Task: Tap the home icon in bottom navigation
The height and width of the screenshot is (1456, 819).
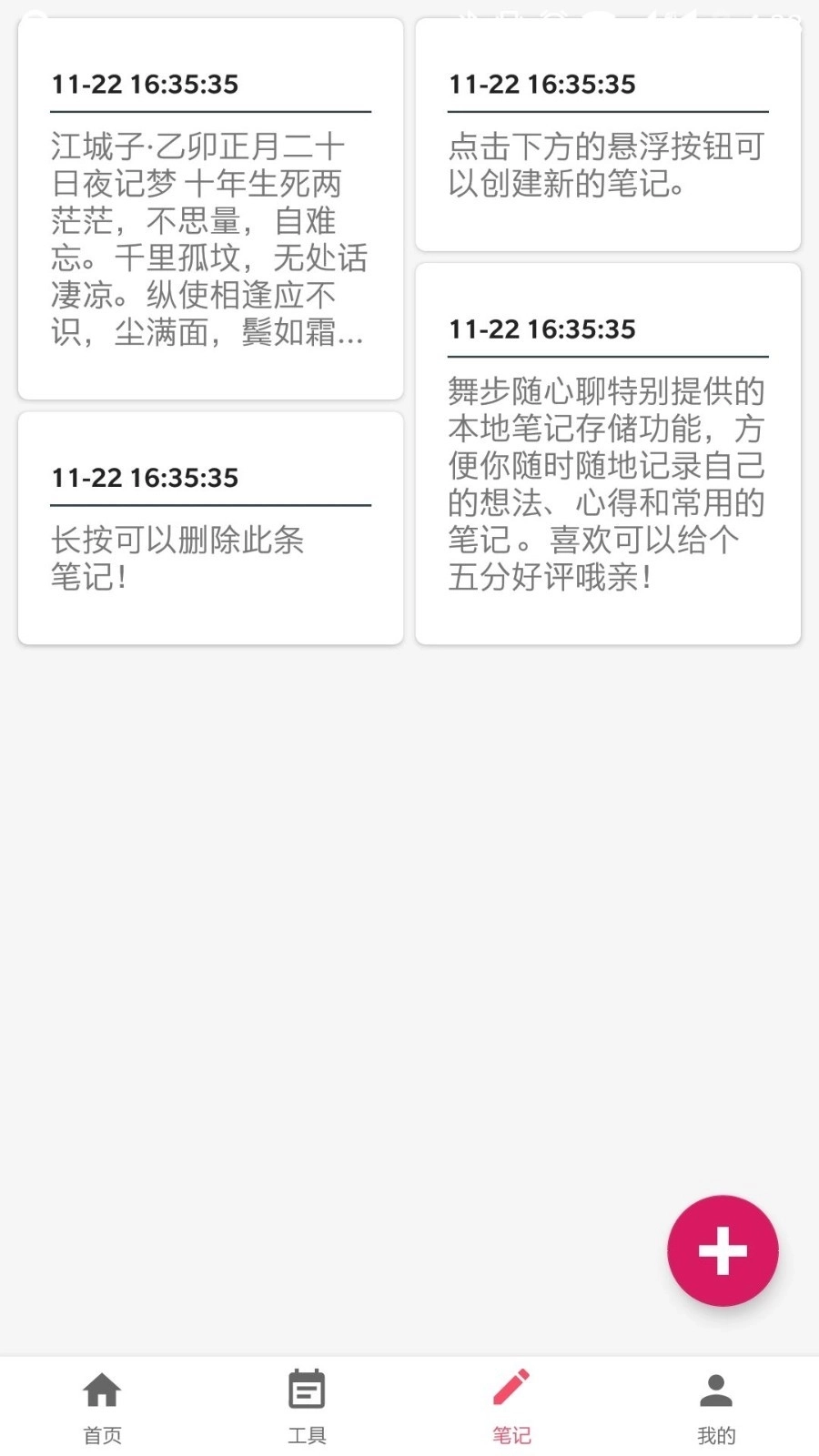Action: [101, 1390]
